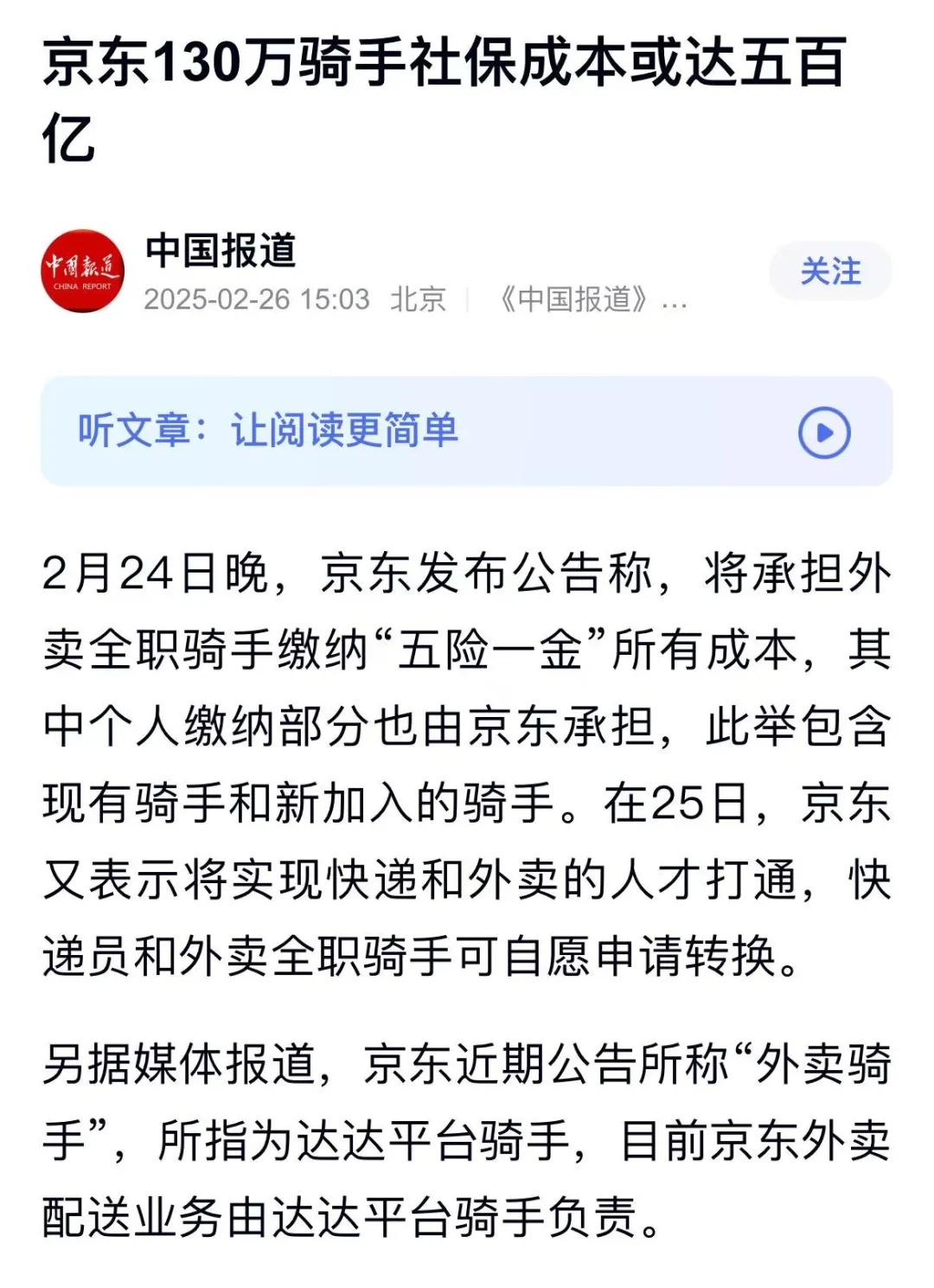Viewport: 934px width, 1288px height.
Task: Play the article audio
Action: (x=823, y=432)
